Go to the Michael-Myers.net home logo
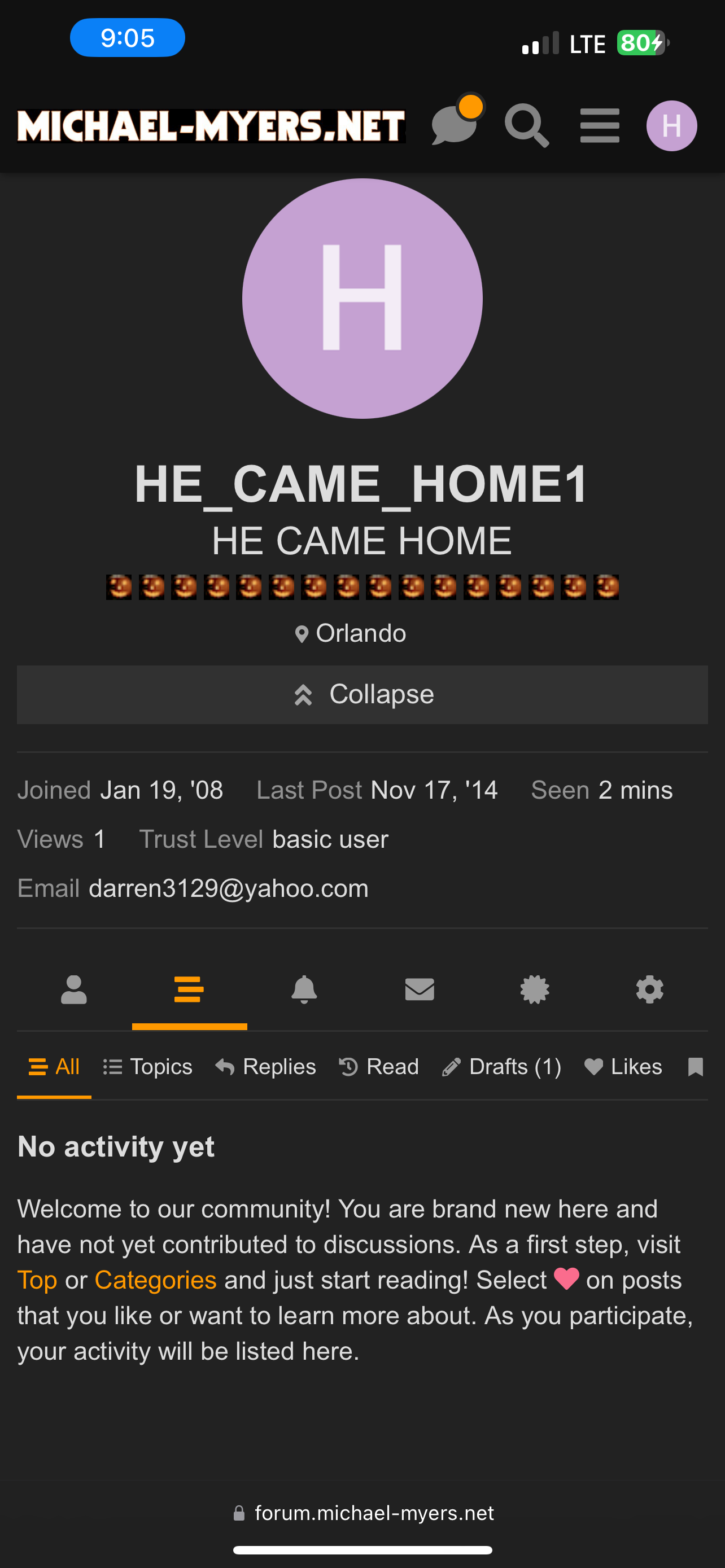Viewport: 725px width, 1568px height. [x=211, y=126]
